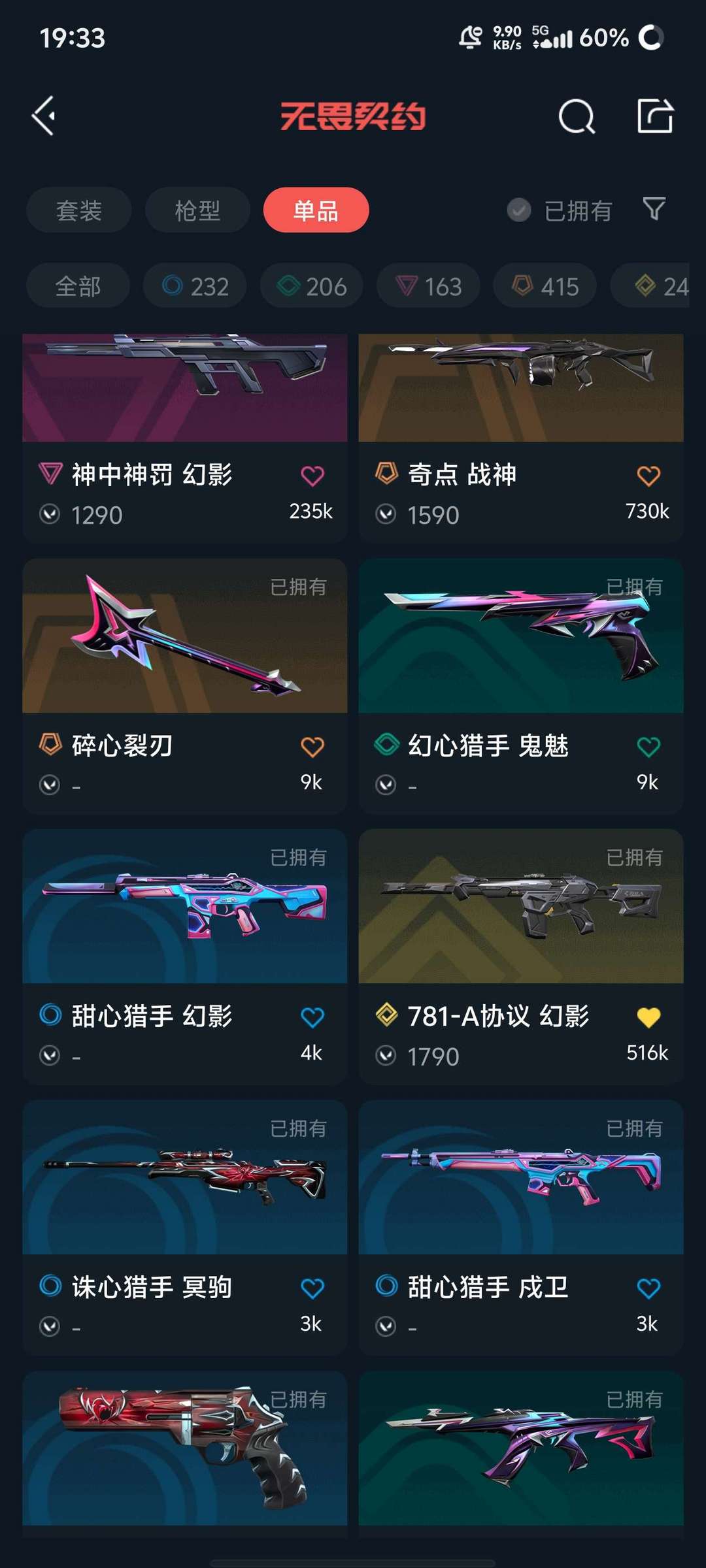The height and width of the screenshot is (1568, 706).
Task: Open the 碎心裂刃 skin card
Action: coord(184,685)
